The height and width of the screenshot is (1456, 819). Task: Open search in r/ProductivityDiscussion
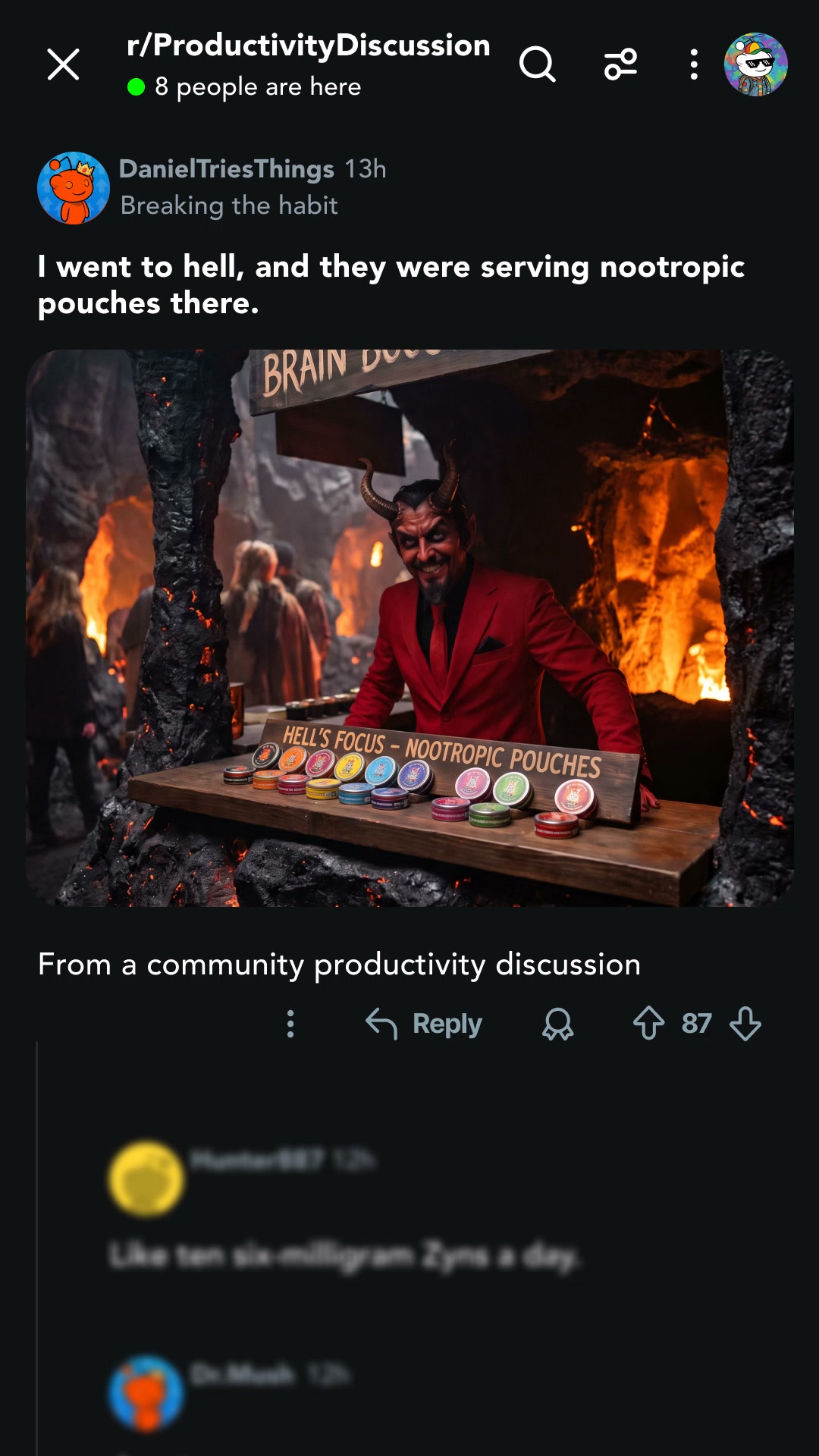tap(538, 64)
